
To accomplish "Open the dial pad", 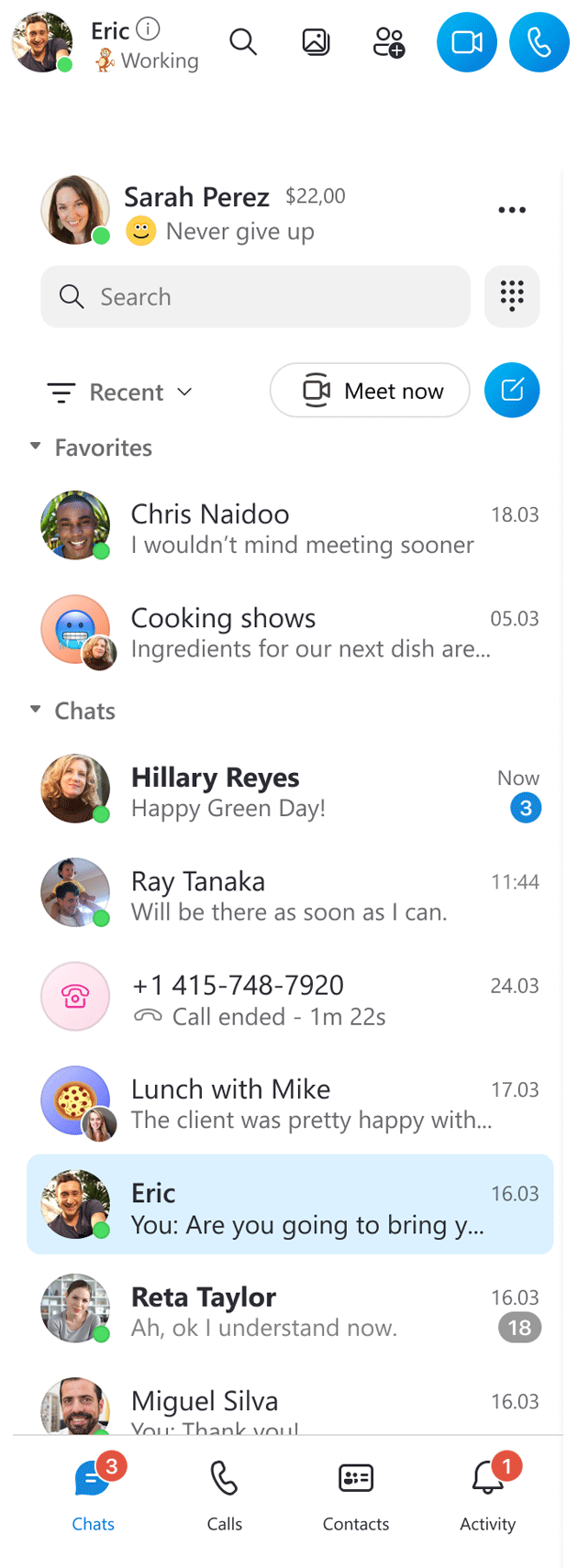I will point(512,297).
